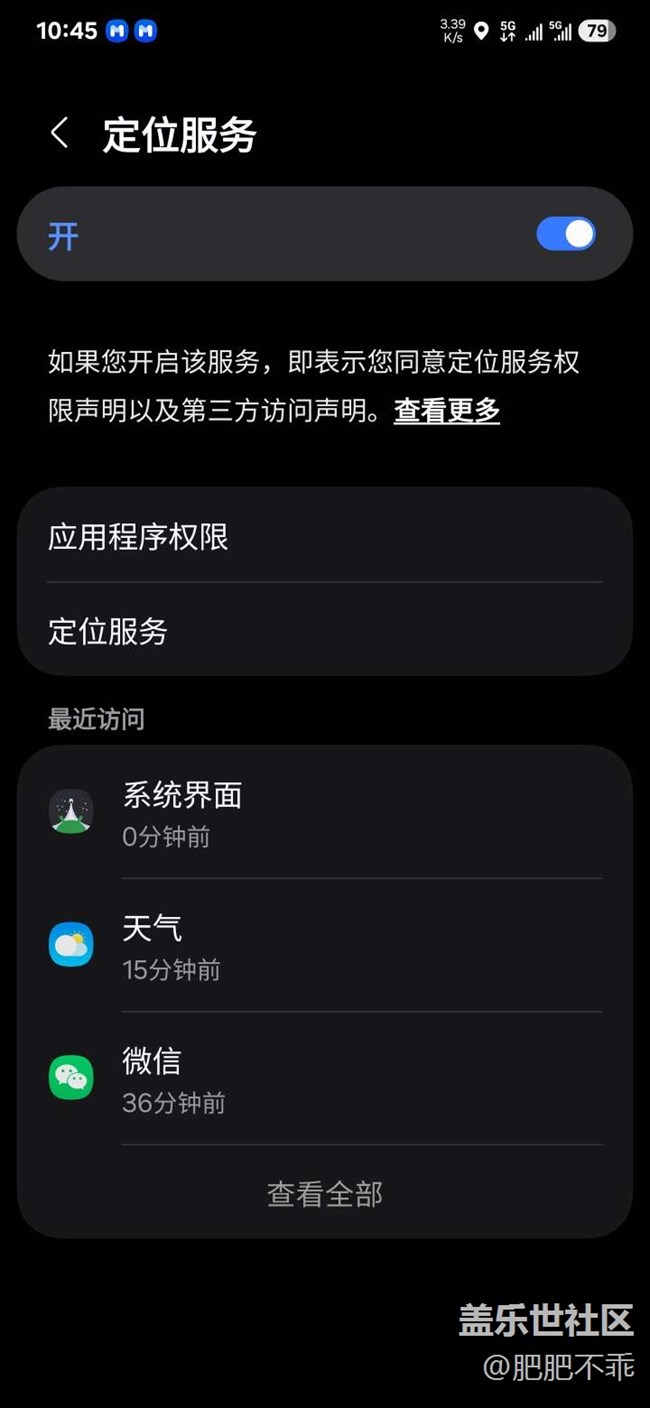Open 微信 location access details
Viewport: 650px width, 1408px height.
pos(324,1079)
